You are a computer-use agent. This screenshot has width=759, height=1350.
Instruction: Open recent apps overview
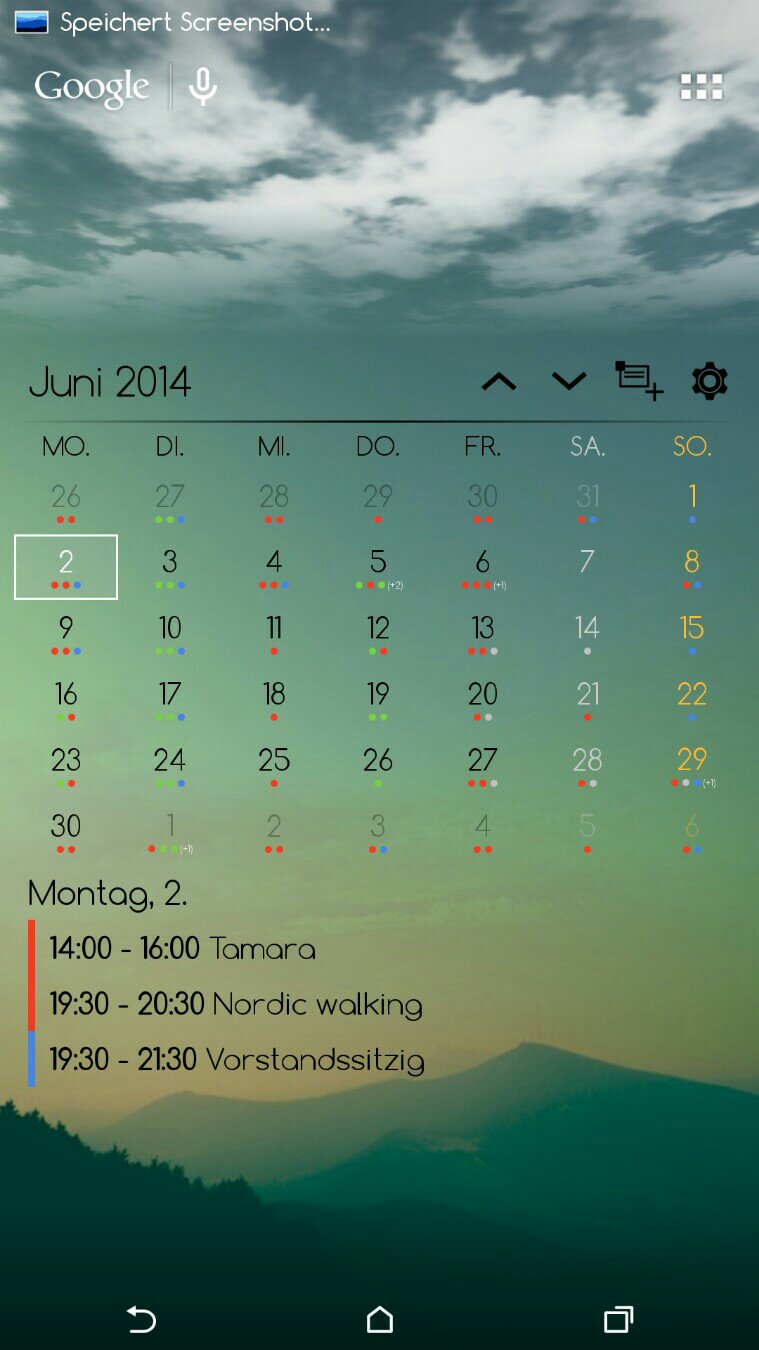coord(618,1320)
